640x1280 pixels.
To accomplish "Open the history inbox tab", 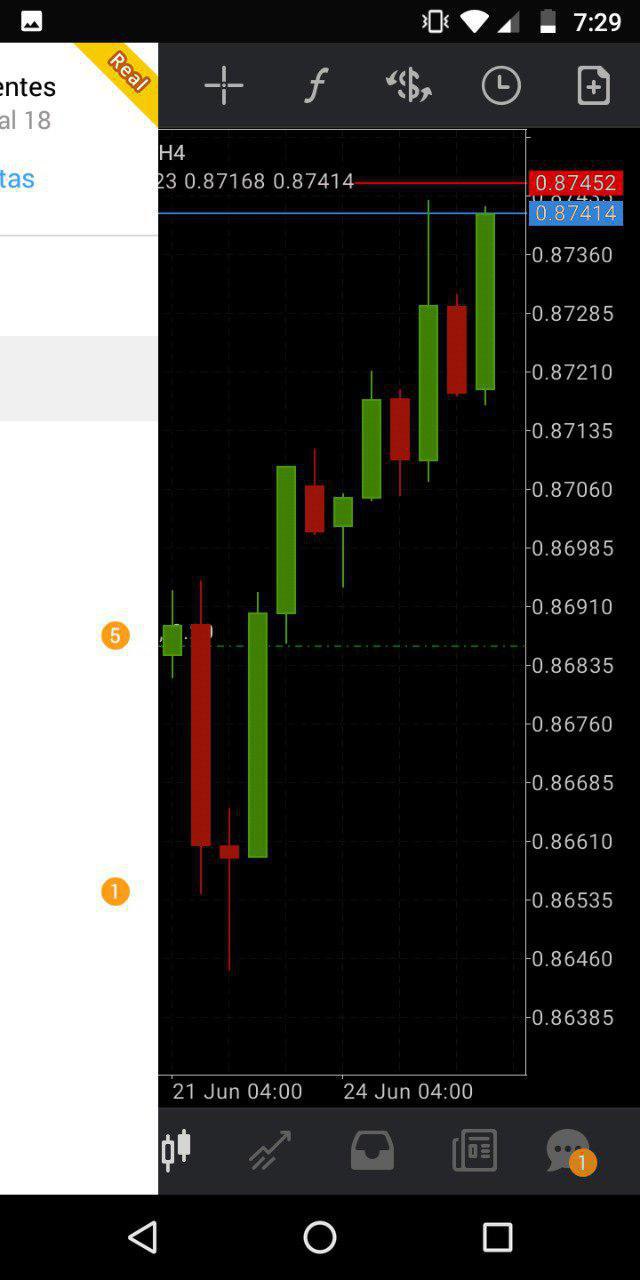I will pyautogui.click(x=372, y=1150).
